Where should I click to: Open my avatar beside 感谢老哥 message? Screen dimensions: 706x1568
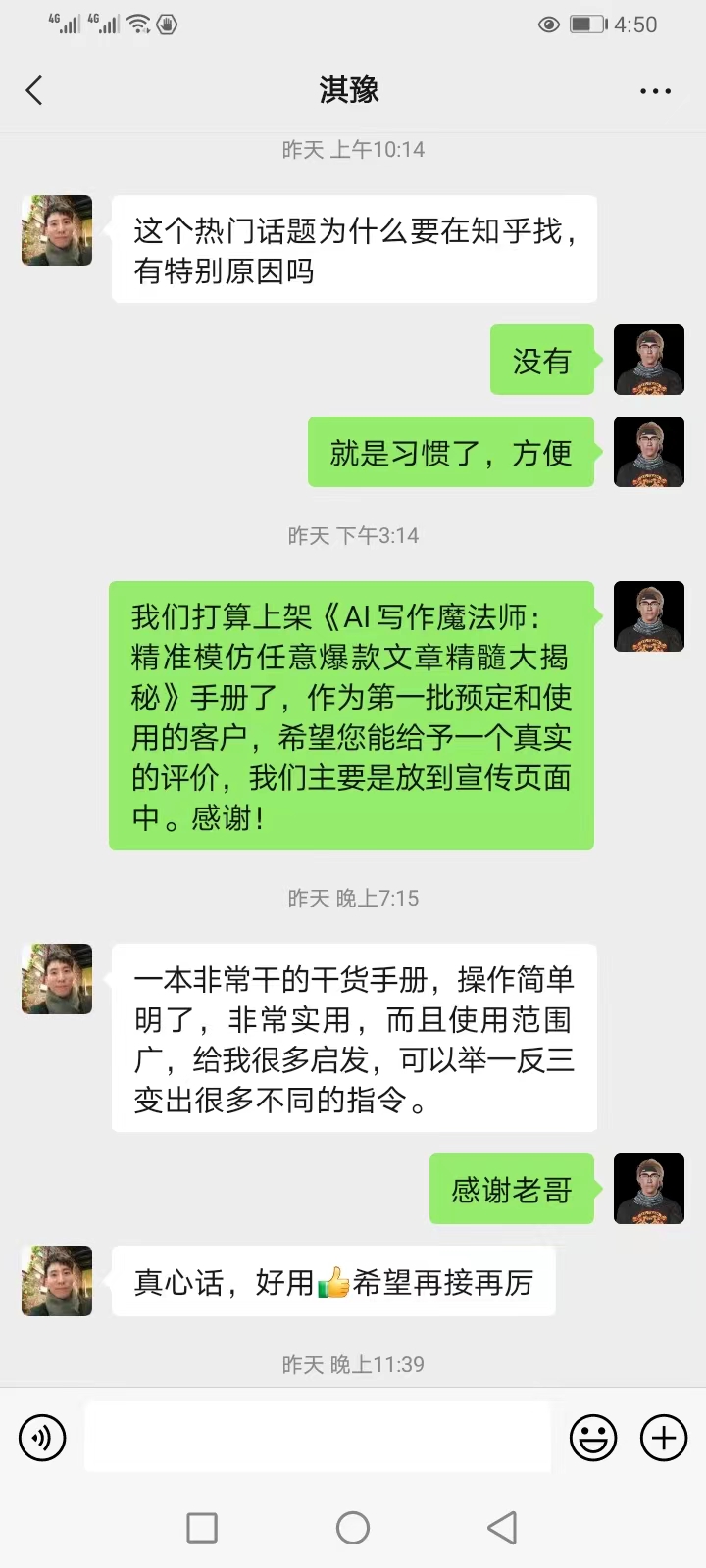coord(648,1189)
